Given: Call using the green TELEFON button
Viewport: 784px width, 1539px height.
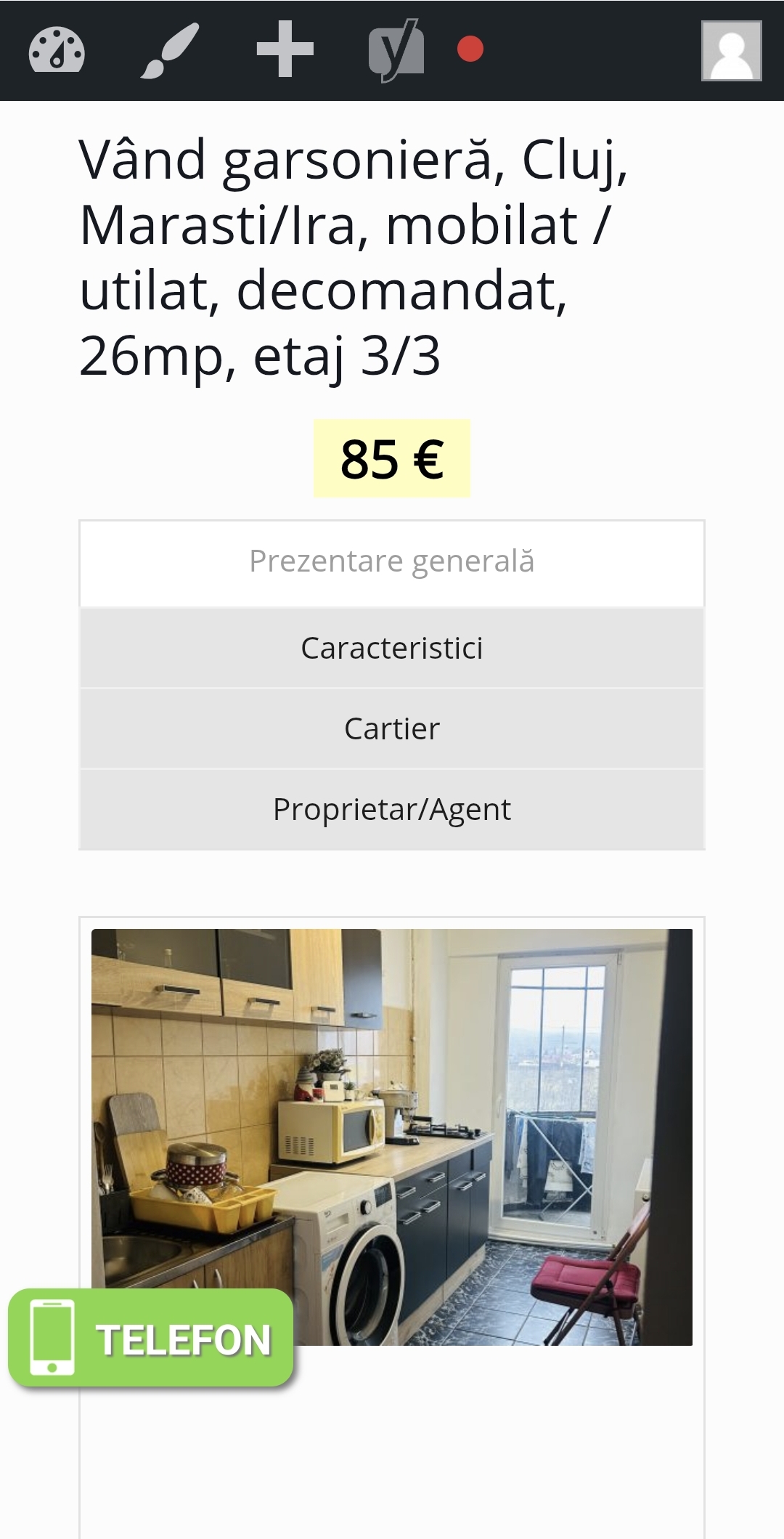Looking at the screenshot, I should [151, 1340].
